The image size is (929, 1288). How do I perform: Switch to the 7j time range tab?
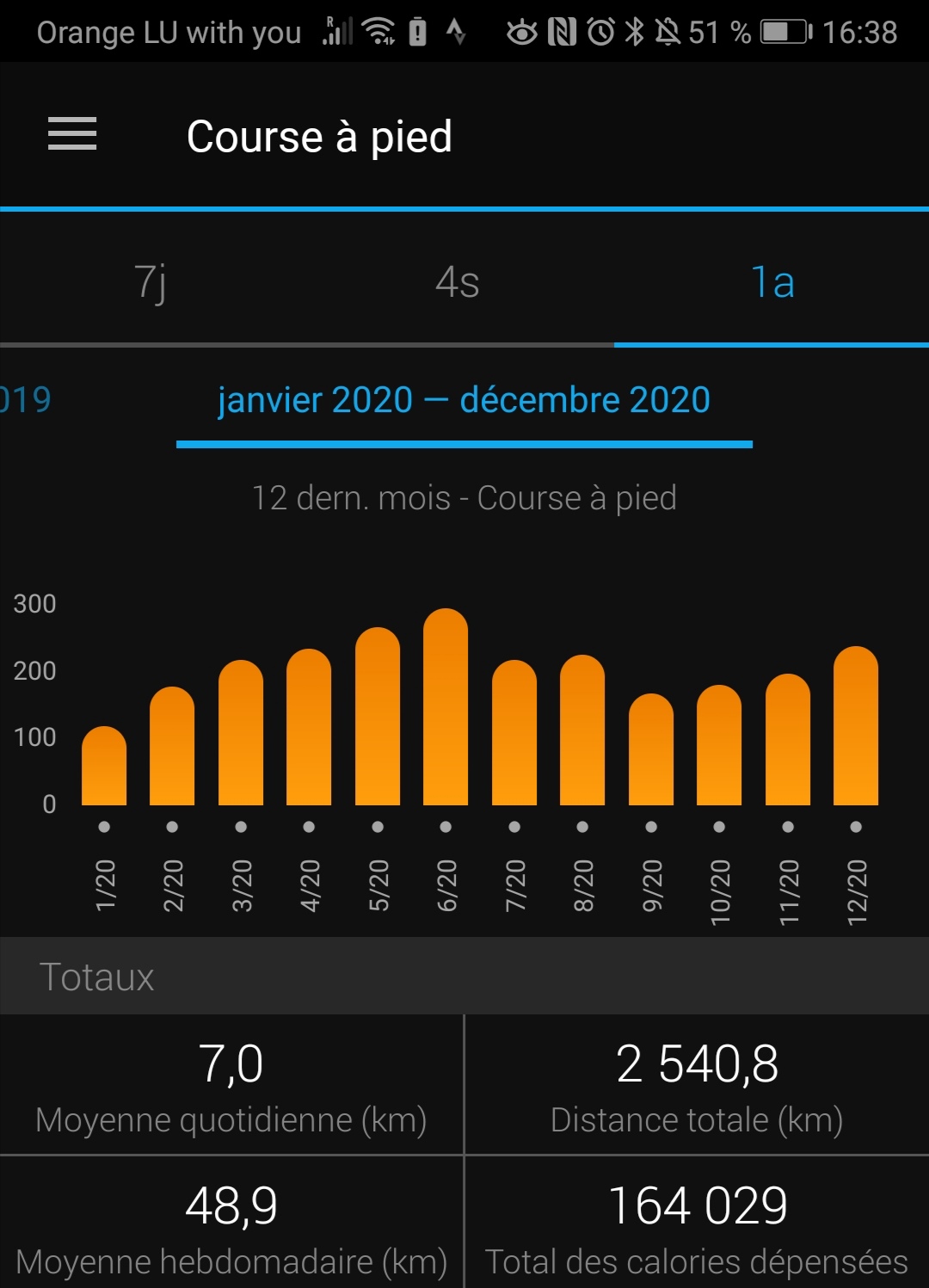pos(151,282)
